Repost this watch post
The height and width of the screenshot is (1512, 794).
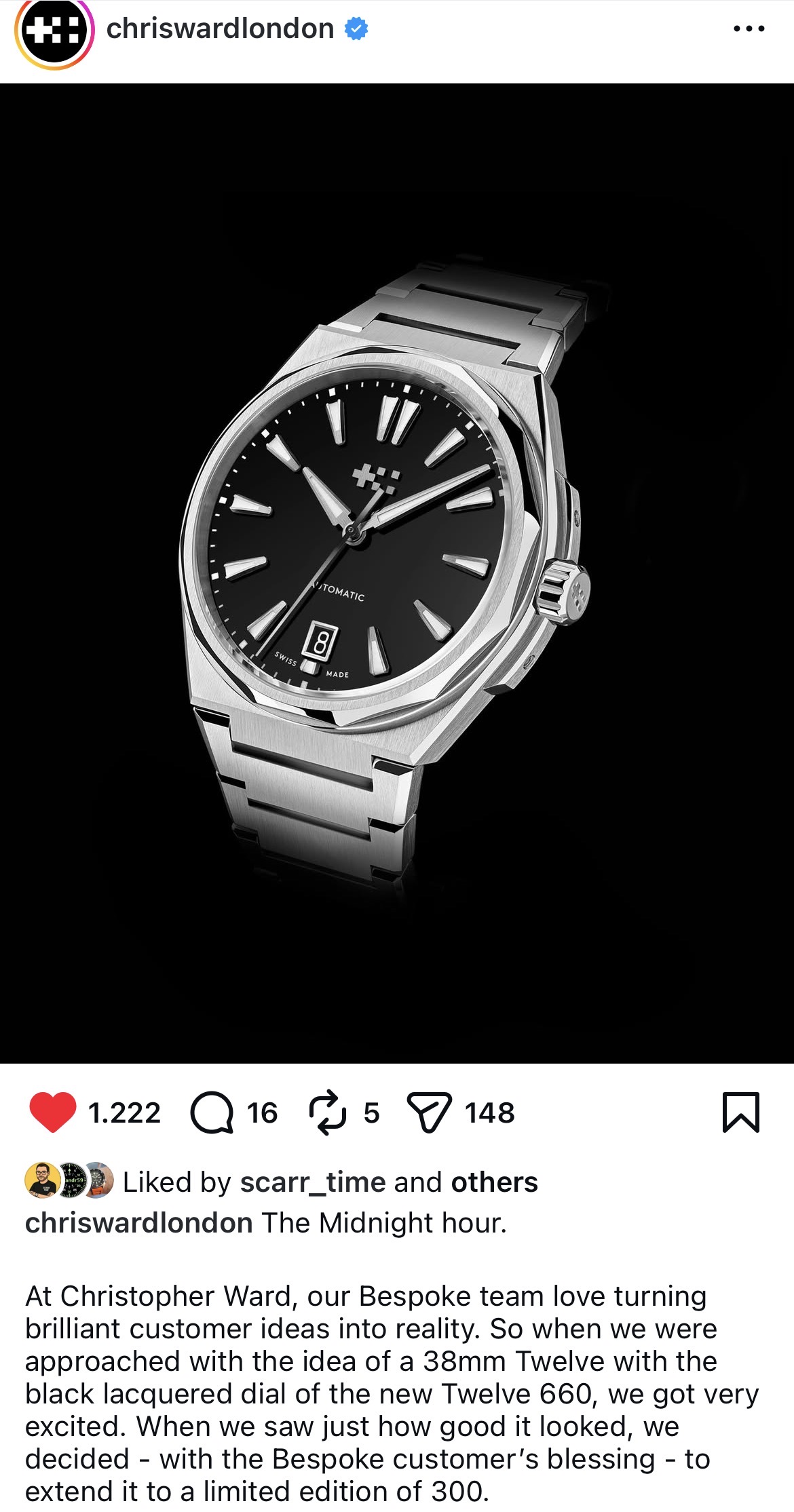click(x=328, y=1112)
